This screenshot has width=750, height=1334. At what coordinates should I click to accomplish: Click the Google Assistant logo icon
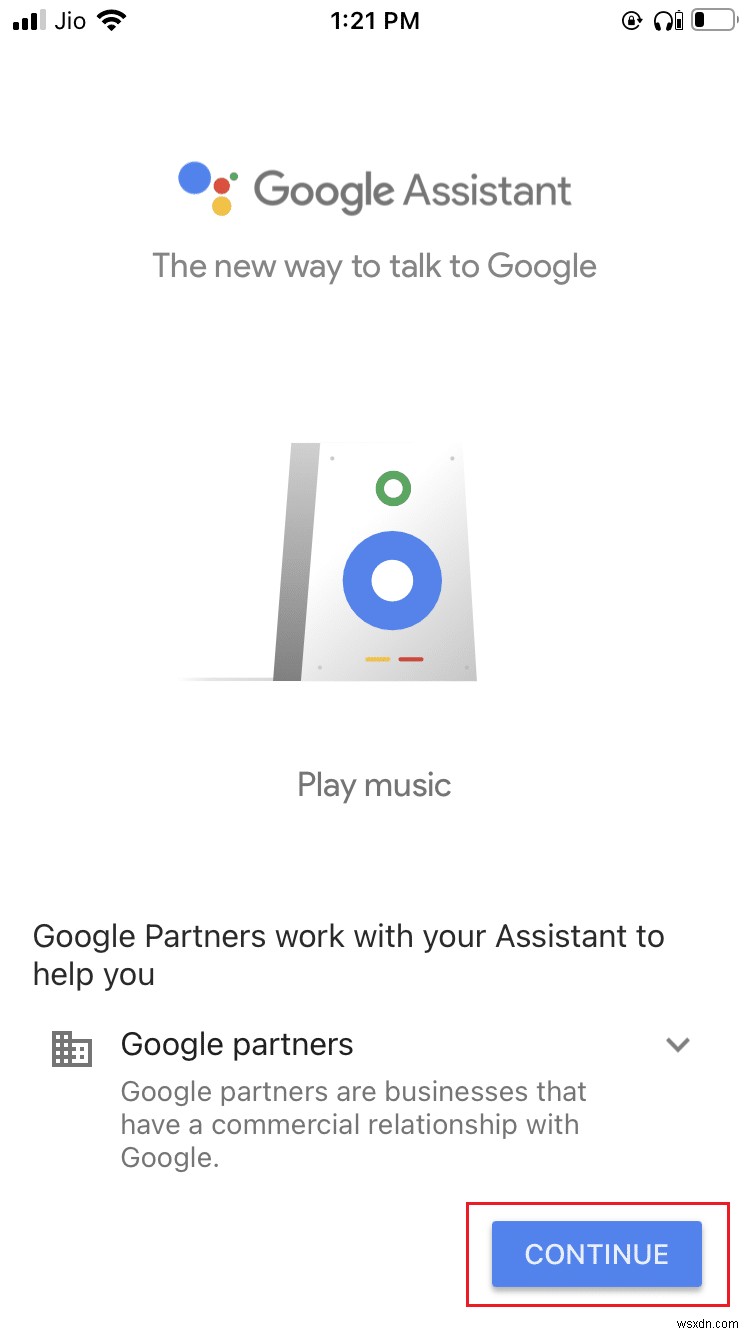(x=206, y=188)
